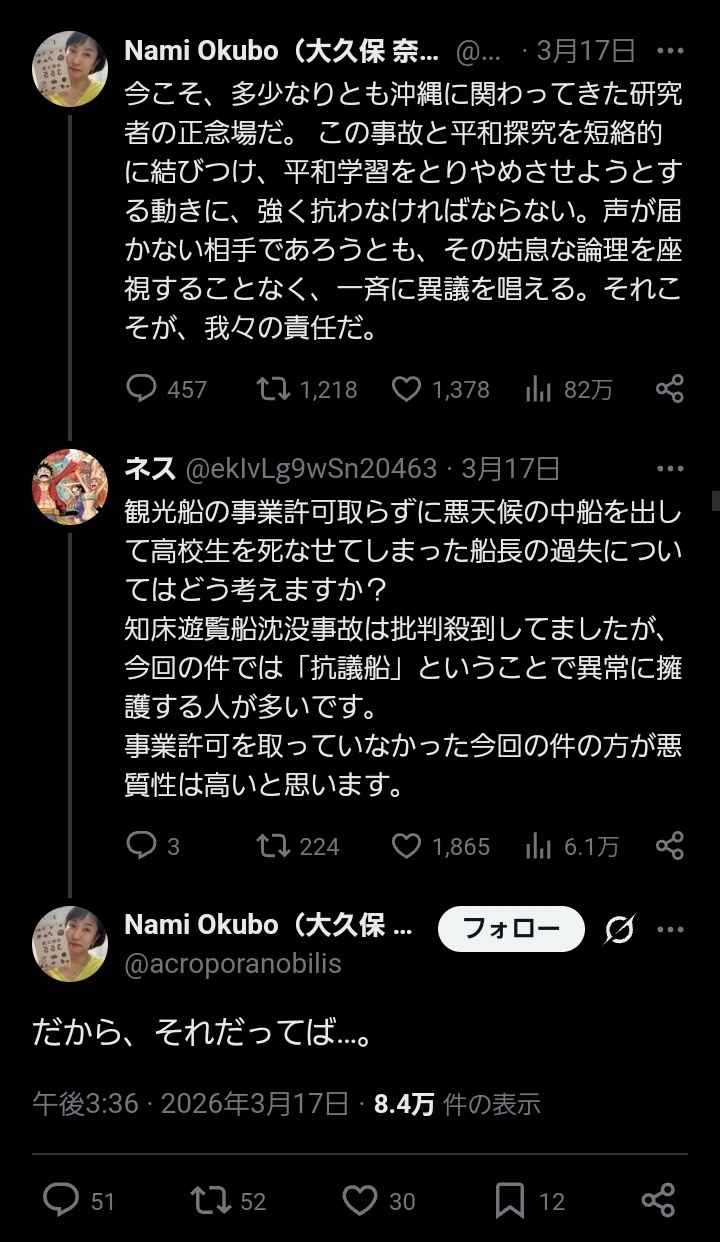Follow Nami Okubo via フォロー button
This screenshot has height=1242, width=720.
[x=510, y=928]
